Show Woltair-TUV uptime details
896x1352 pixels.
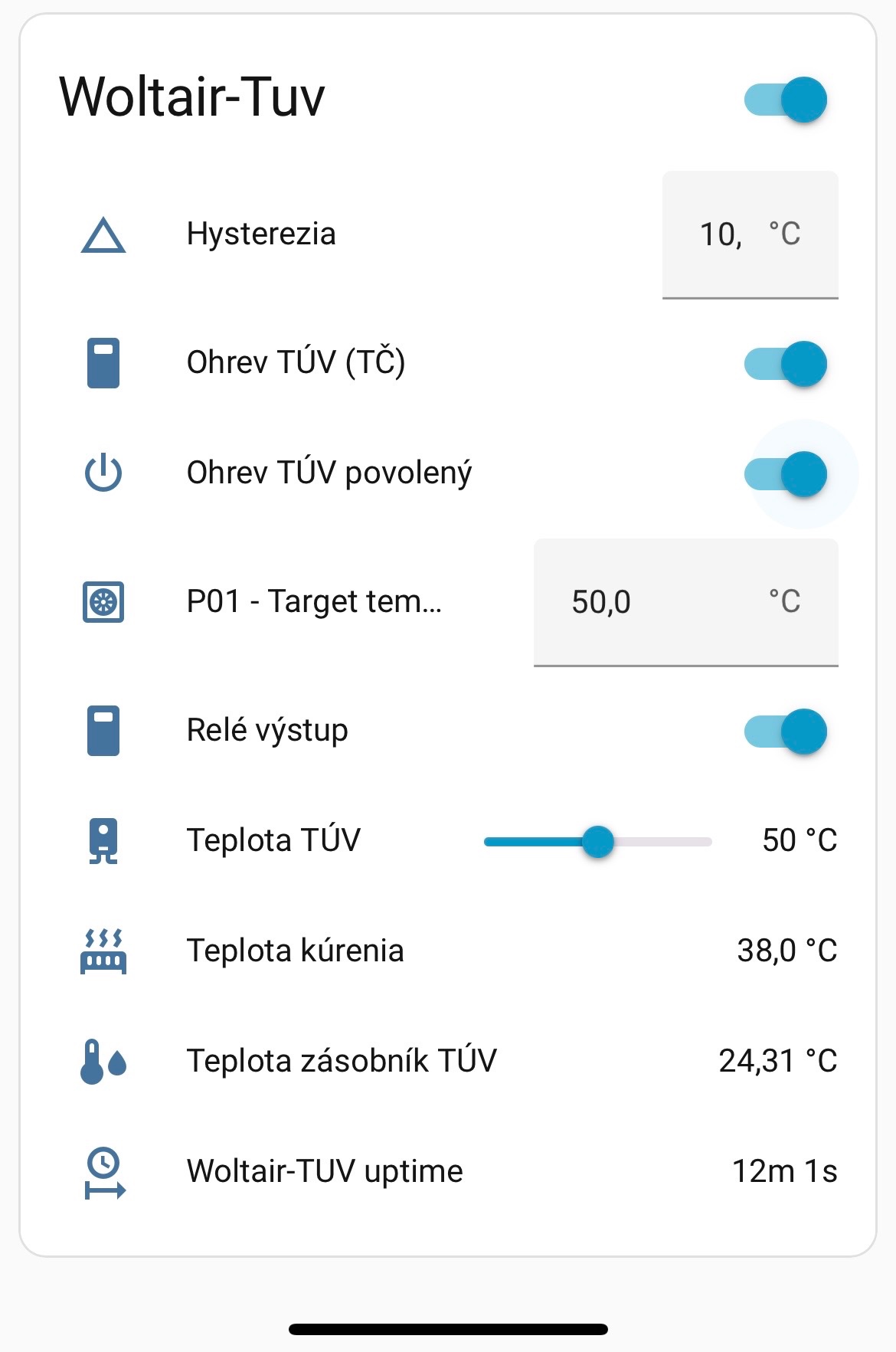coord(325,1172)
